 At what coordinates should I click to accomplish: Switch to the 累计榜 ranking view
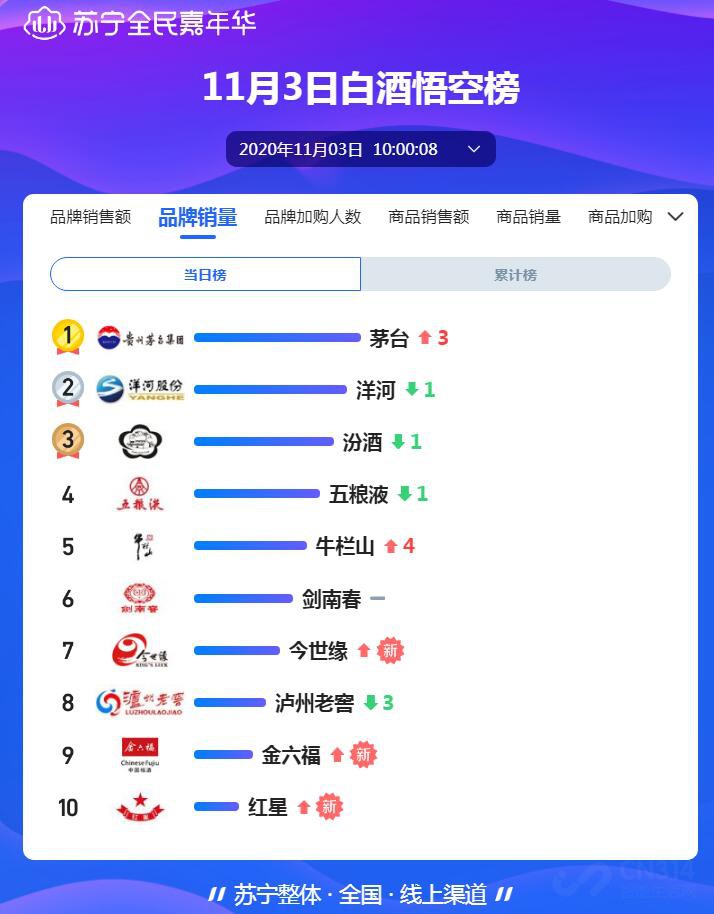pos(515,274)
